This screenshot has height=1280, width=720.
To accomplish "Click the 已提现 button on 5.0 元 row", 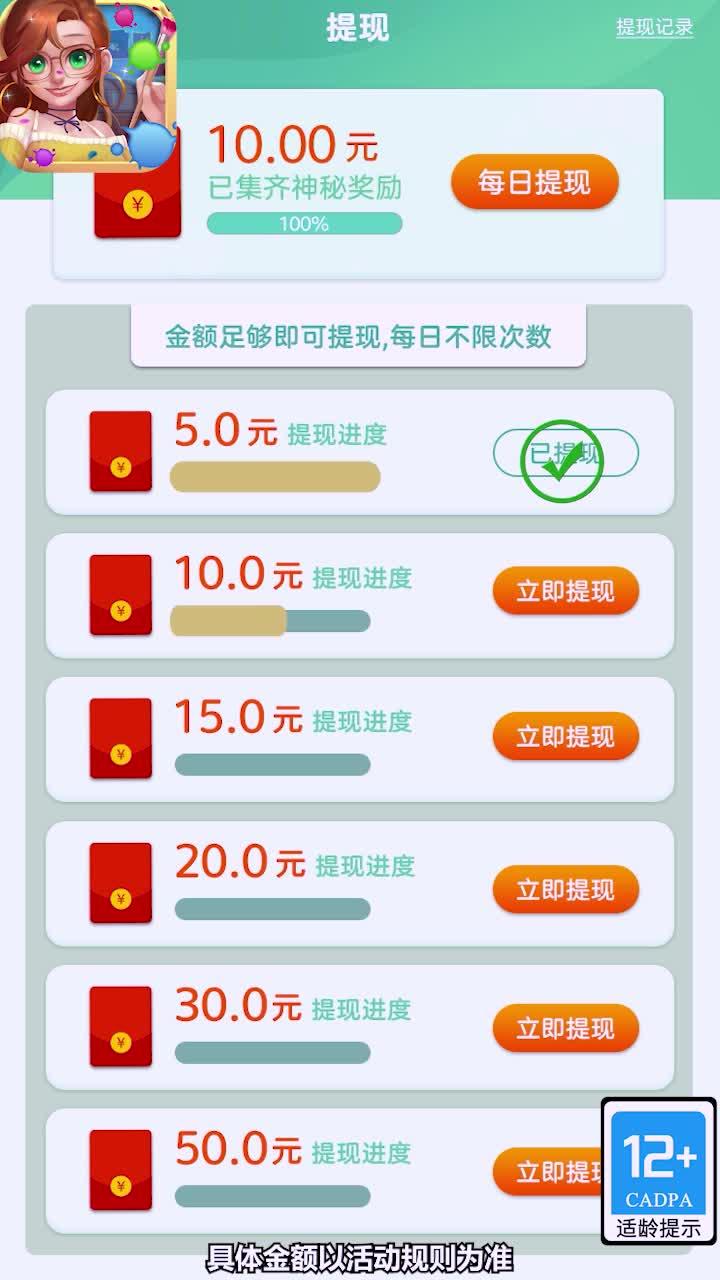I will [x=566, y=452].
